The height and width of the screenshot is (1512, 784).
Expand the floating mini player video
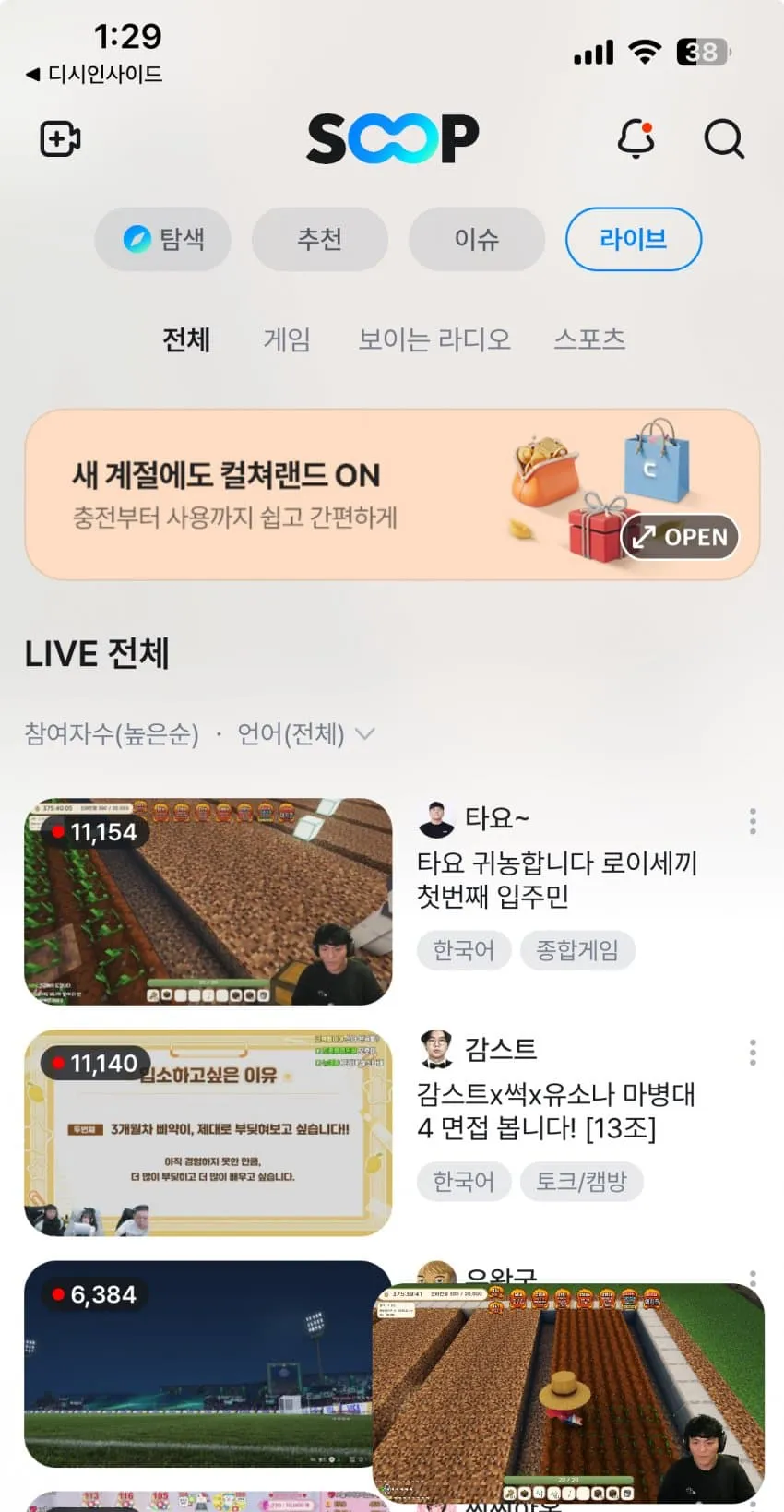point(568,1393)
